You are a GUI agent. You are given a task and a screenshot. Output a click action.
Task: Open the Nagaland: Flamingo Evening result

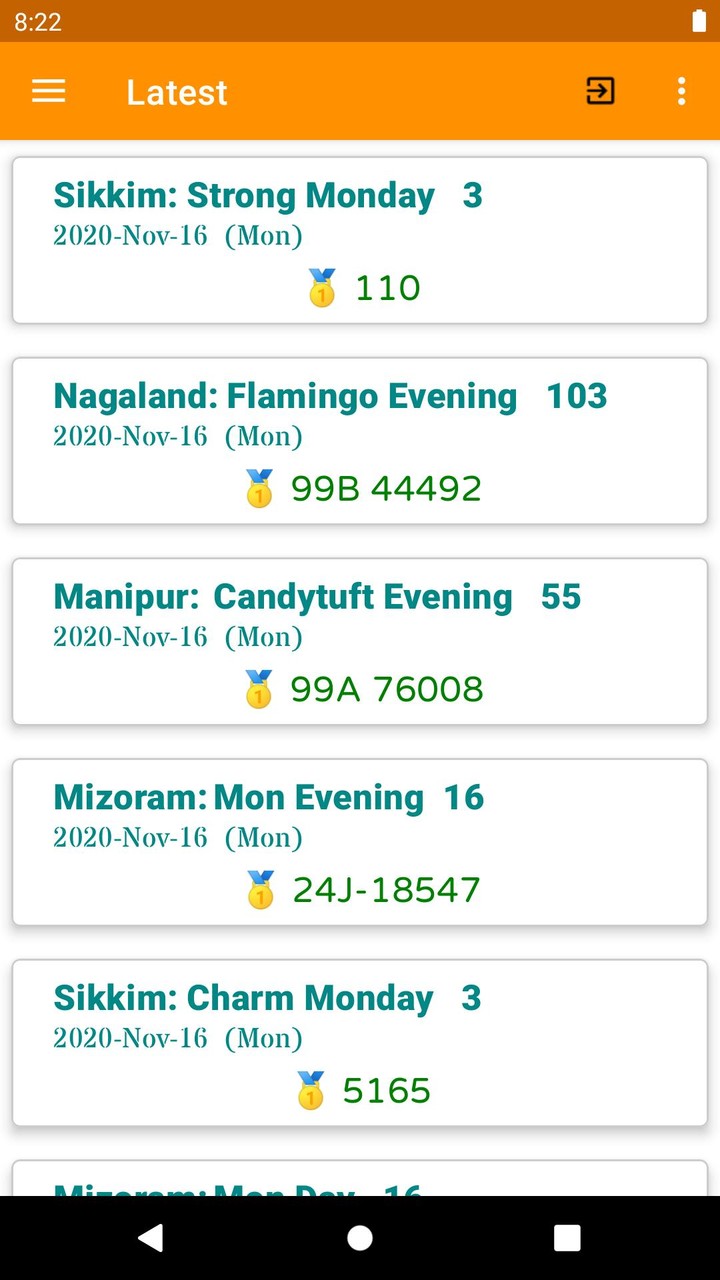click(360, 439)
